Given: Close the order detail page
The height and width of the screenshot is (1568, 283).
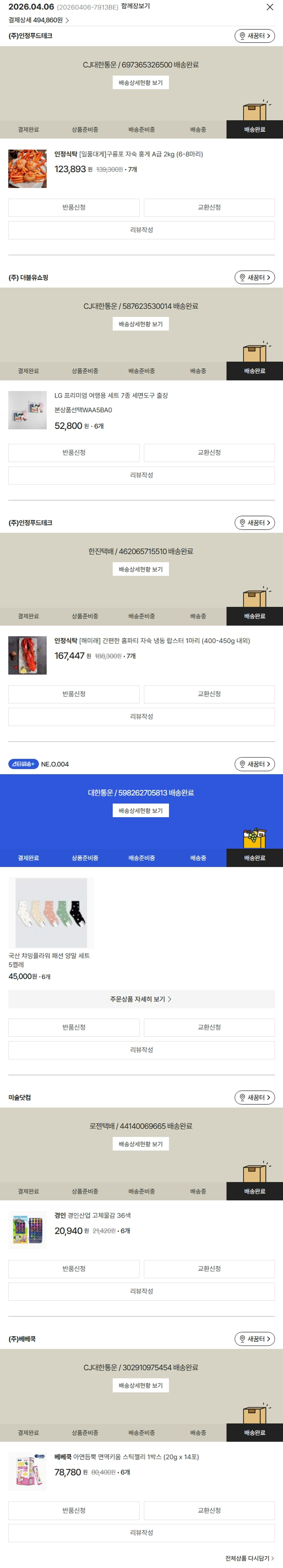Looking at the screenshot, I should (x=269, y=7).
